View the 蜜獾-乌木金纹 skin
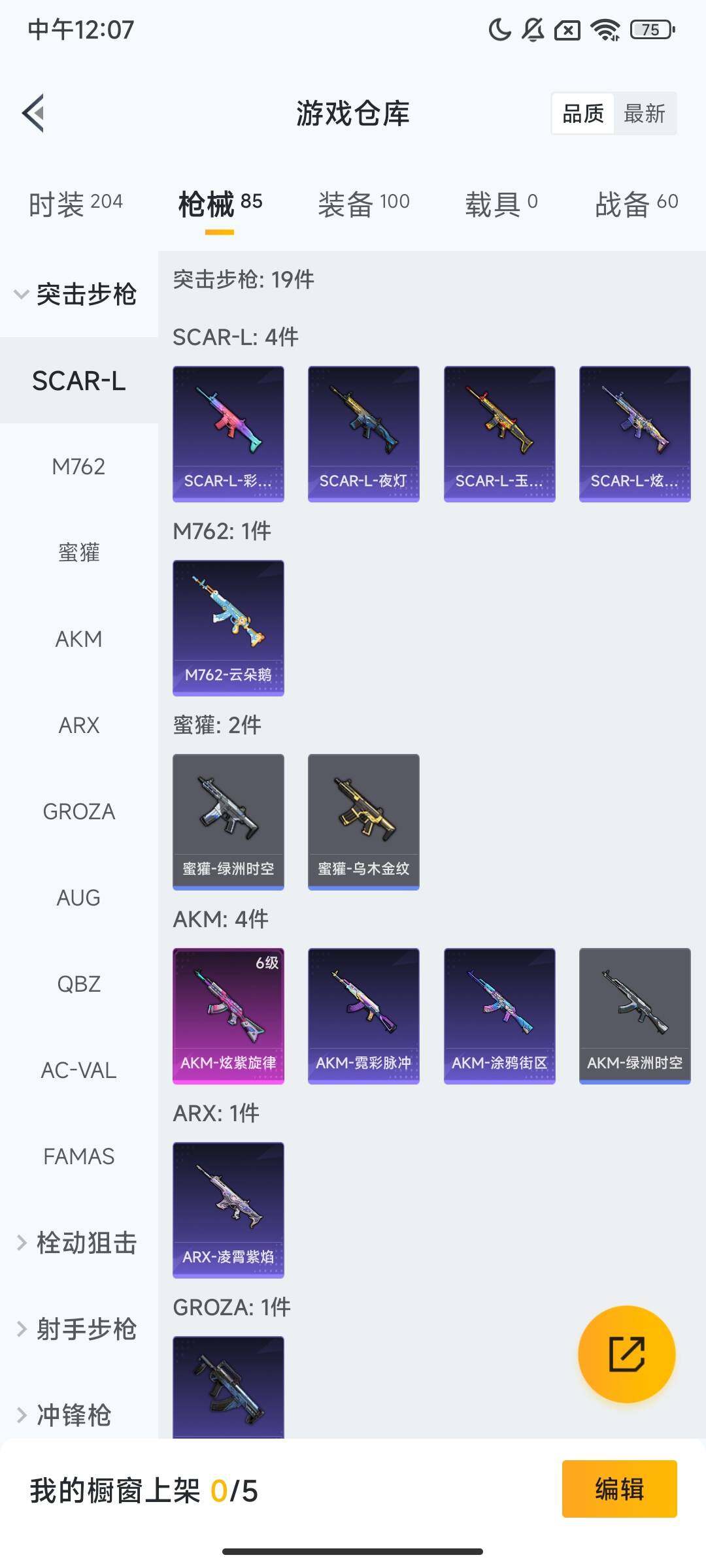The height and width of the screenshot is (1568, 706). point(363,821)
